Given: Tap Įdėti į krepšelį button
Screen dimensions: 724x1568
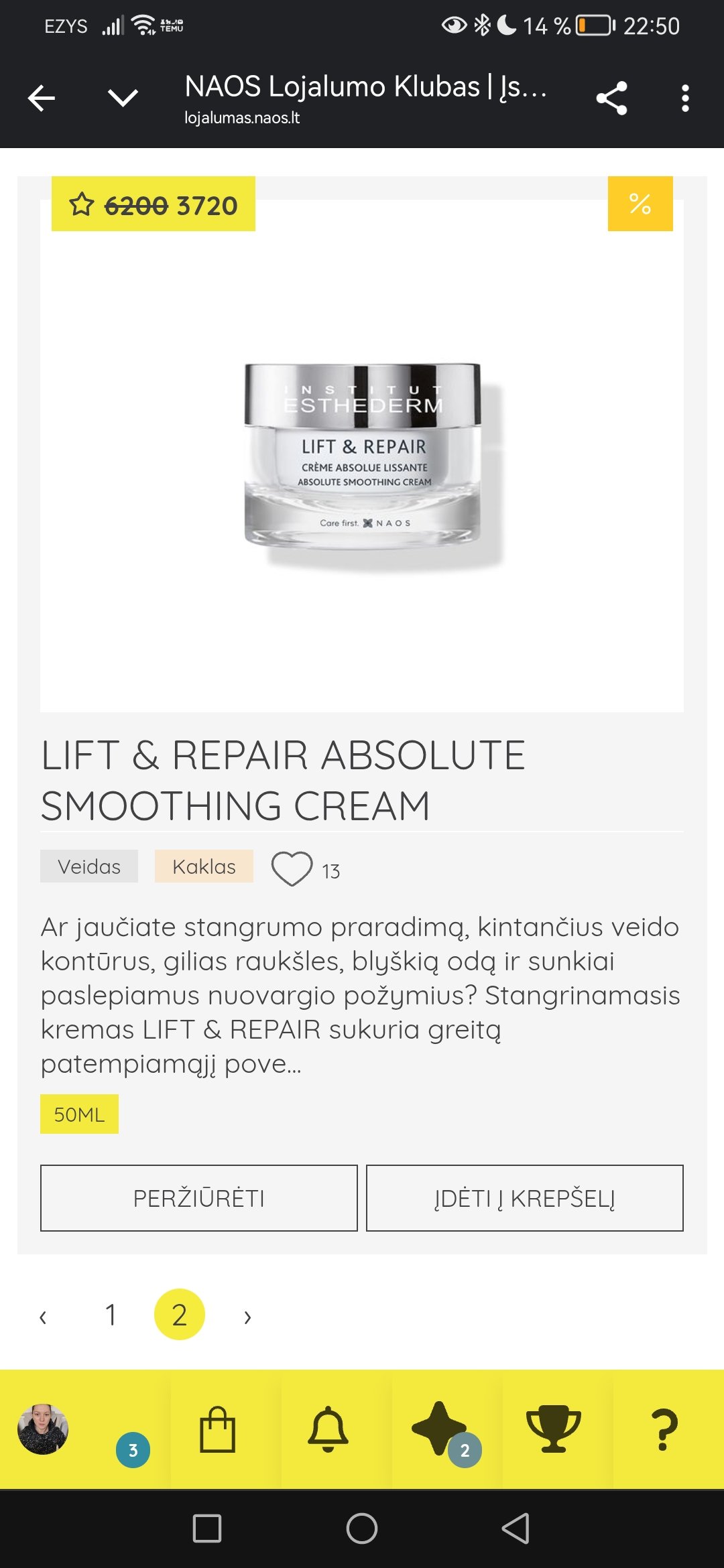Looking at the screenshot, I should click(525, 1198).
